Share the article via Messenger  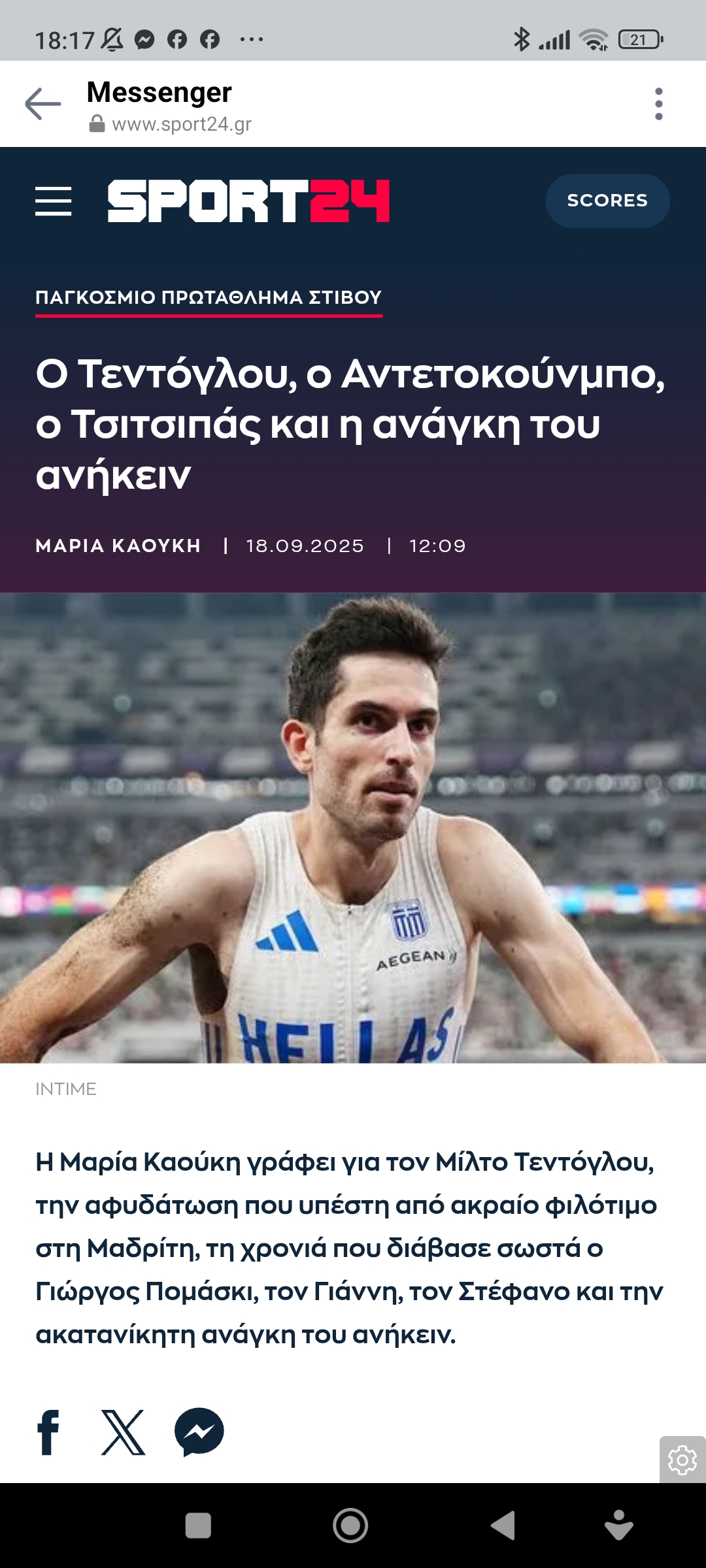click(x=199, y=1432)
